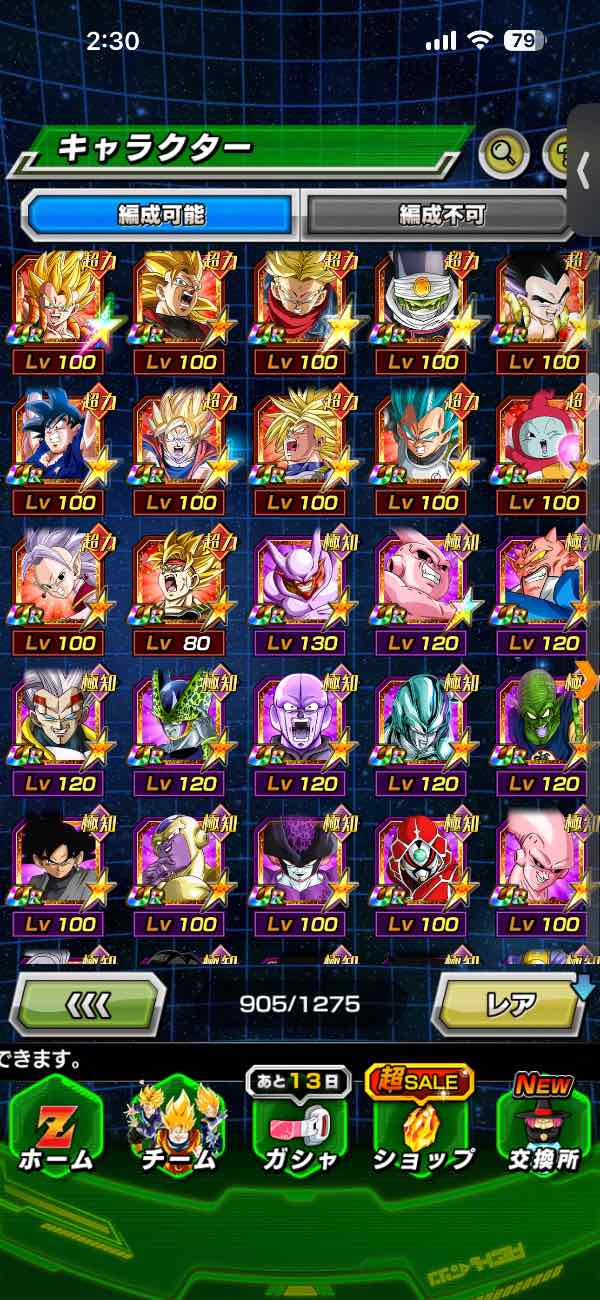Switch to the 編成不可 tab
The width and height of the screenshot is (600, 1300).
[x=438, y=214]
